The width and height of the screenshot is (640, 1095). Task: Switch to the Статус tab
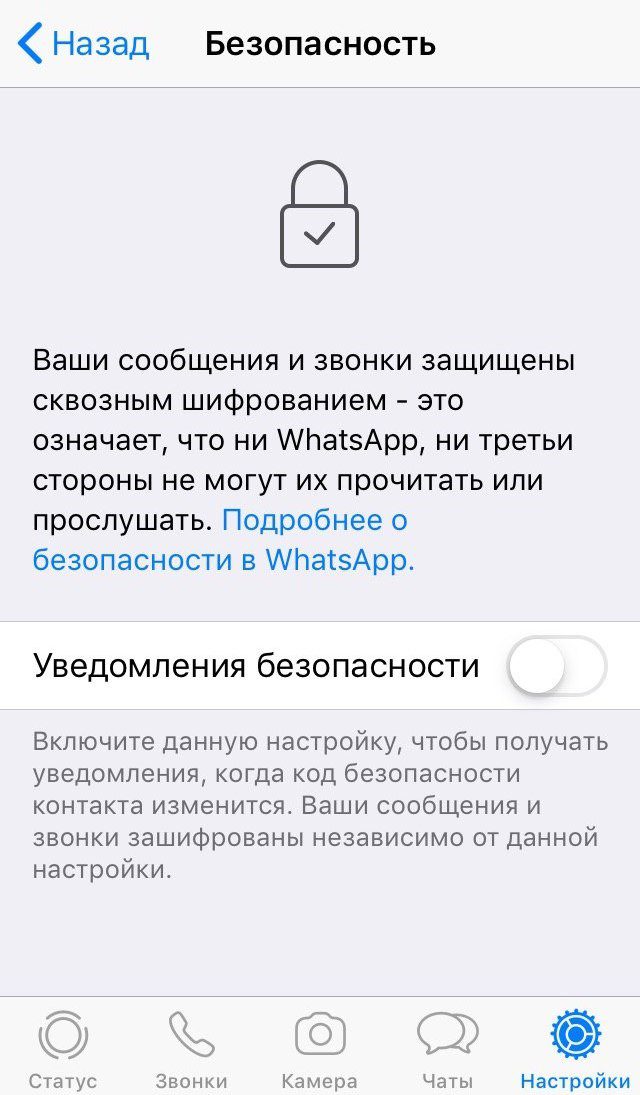pos(63,1048)
